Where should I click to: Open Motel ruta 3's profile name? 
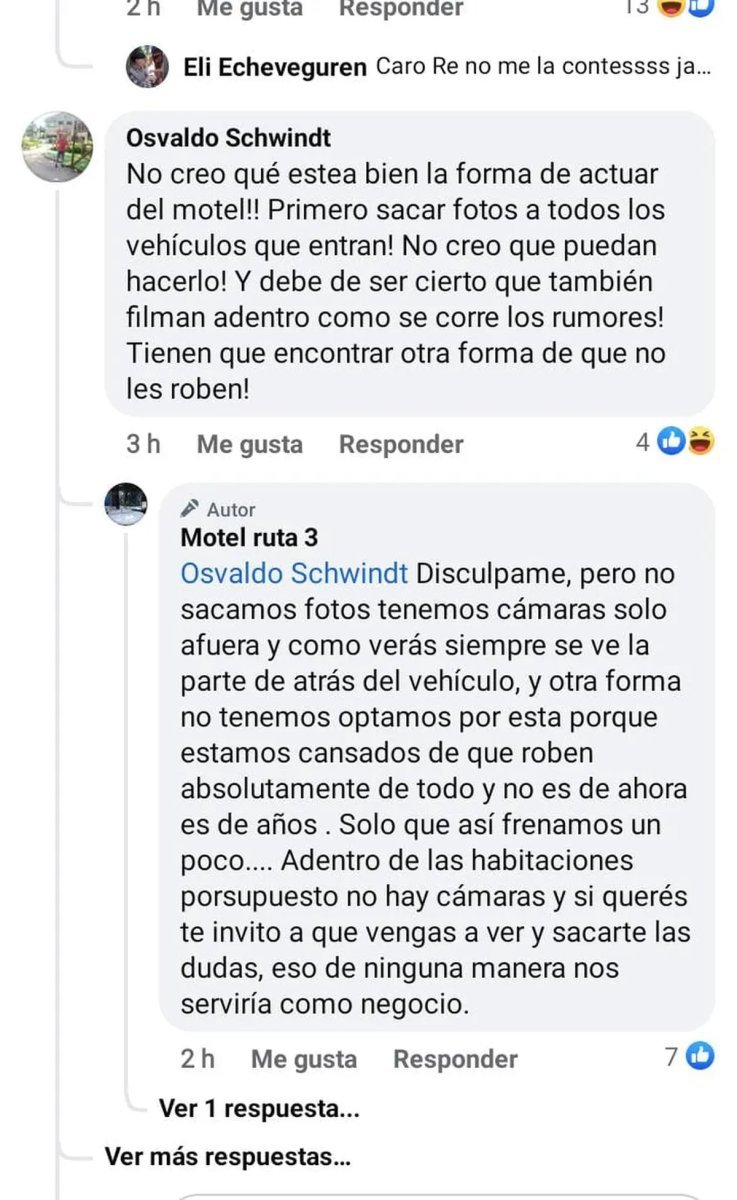click(x=249, y=537)
